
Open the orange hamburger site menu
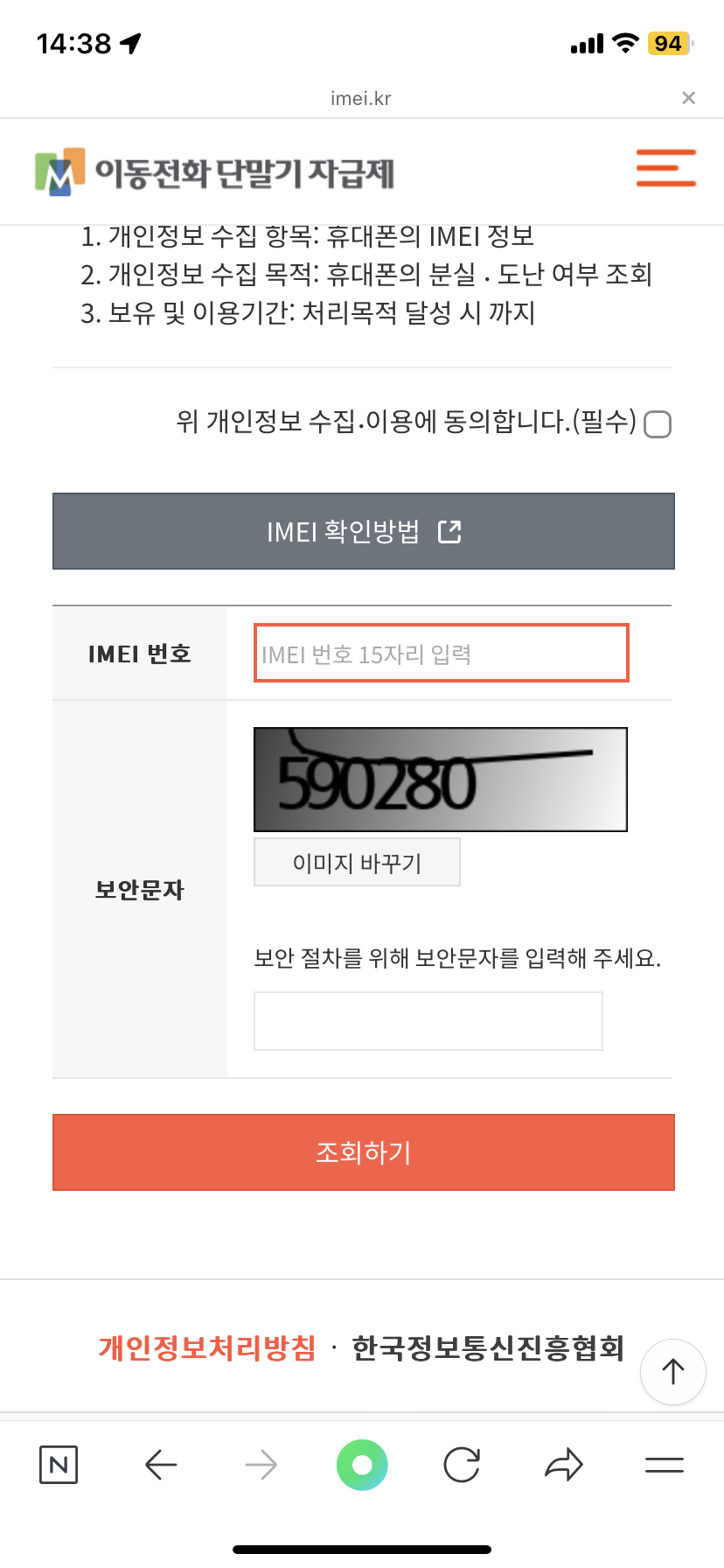[x=665, y=168]
